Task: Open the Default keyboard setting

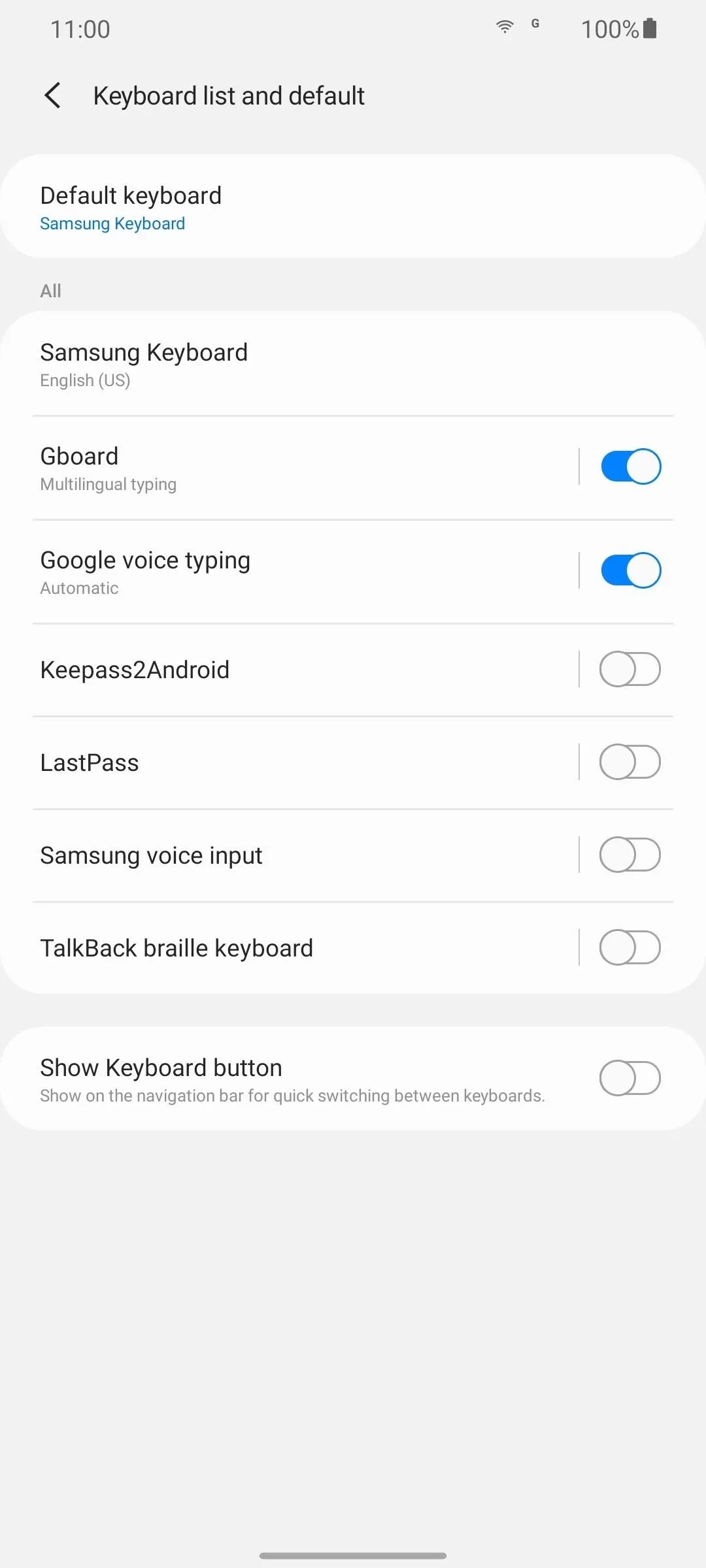Action: click(353, 206)
